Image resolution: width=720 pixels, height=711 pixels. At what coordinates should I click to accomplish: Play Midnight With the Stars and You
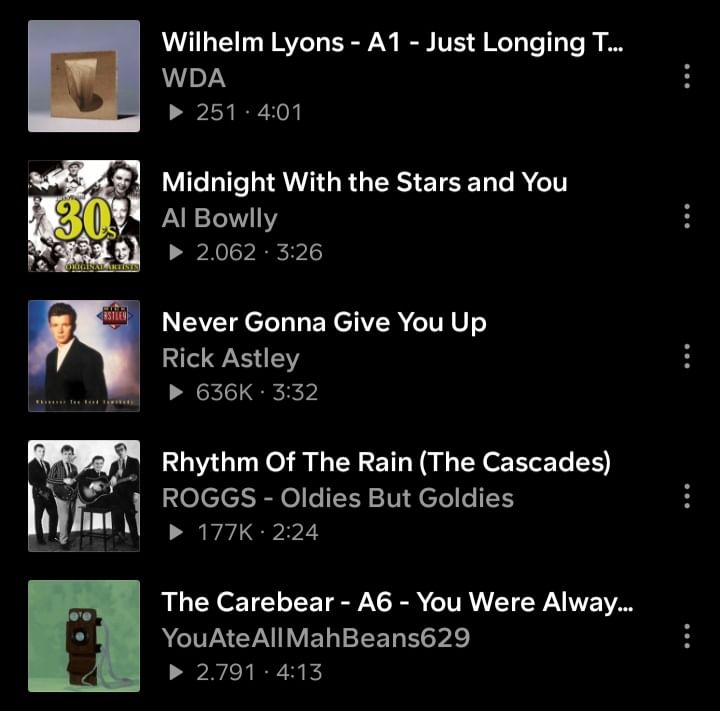[x=364, y=182]
